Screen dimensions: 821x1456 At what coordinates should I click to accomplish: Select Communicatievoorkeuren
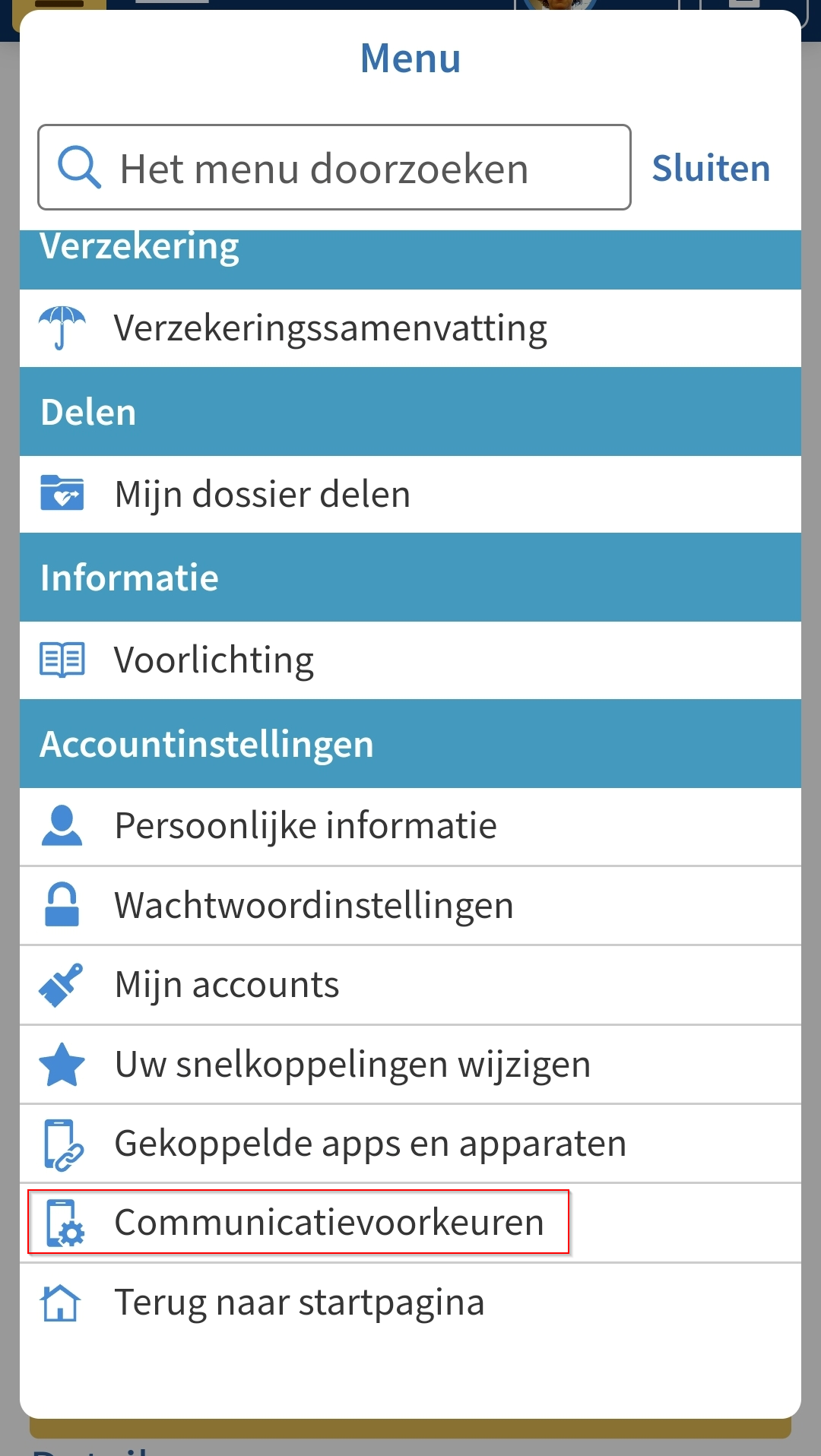(x=329, y=1223)
